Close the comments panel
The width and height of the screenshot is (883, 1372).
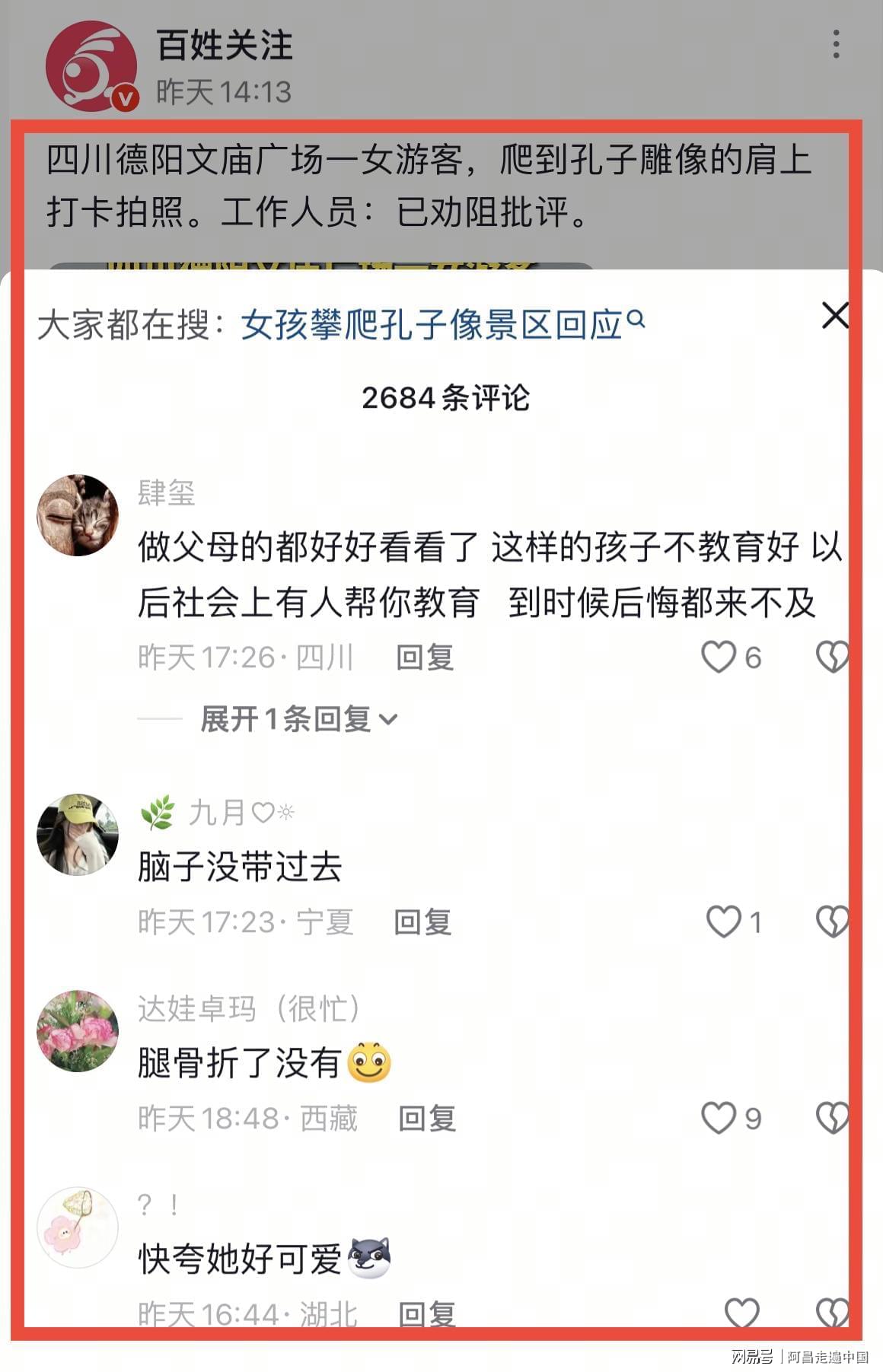pos(834,315)
